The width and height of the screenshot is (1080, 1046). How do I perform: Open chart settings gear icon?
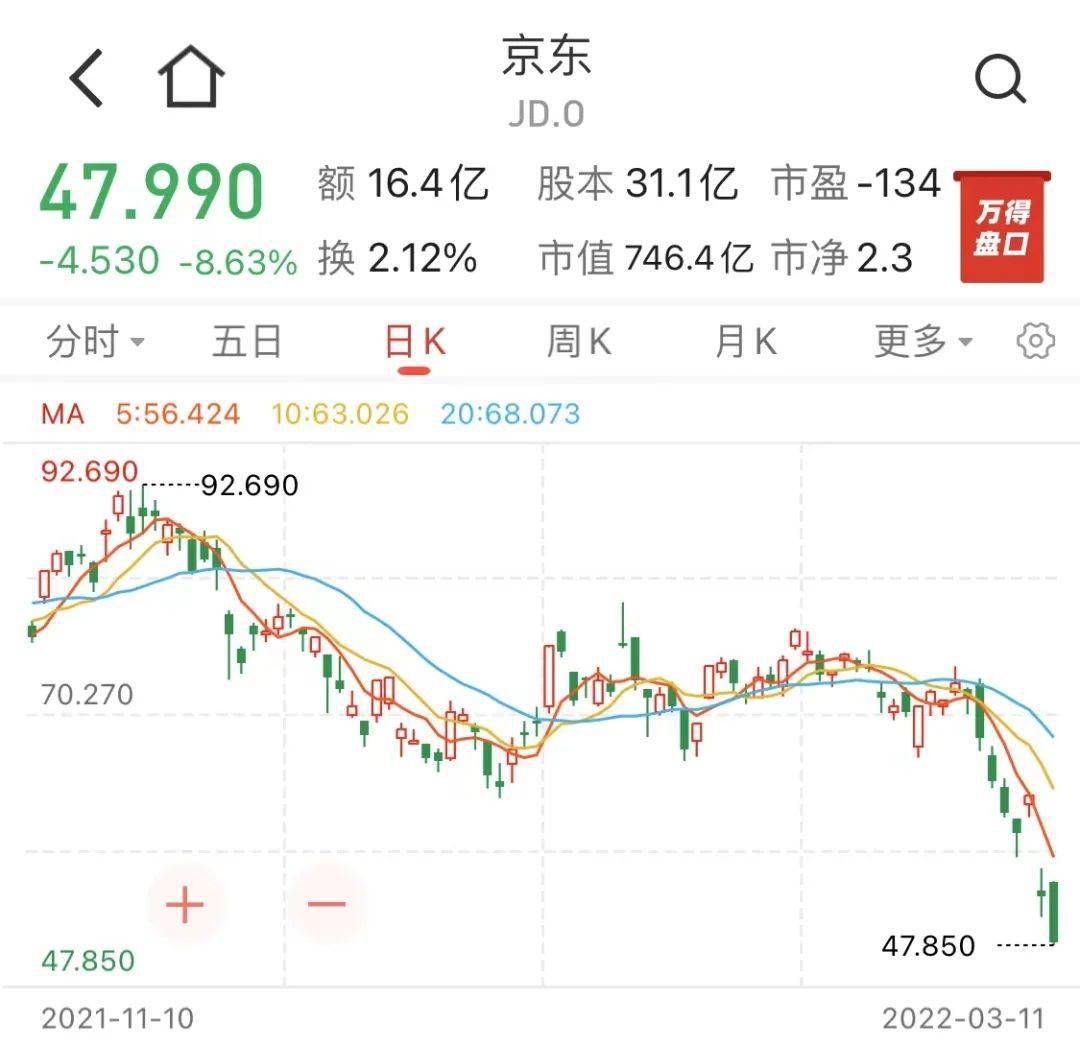(1035, 342)
